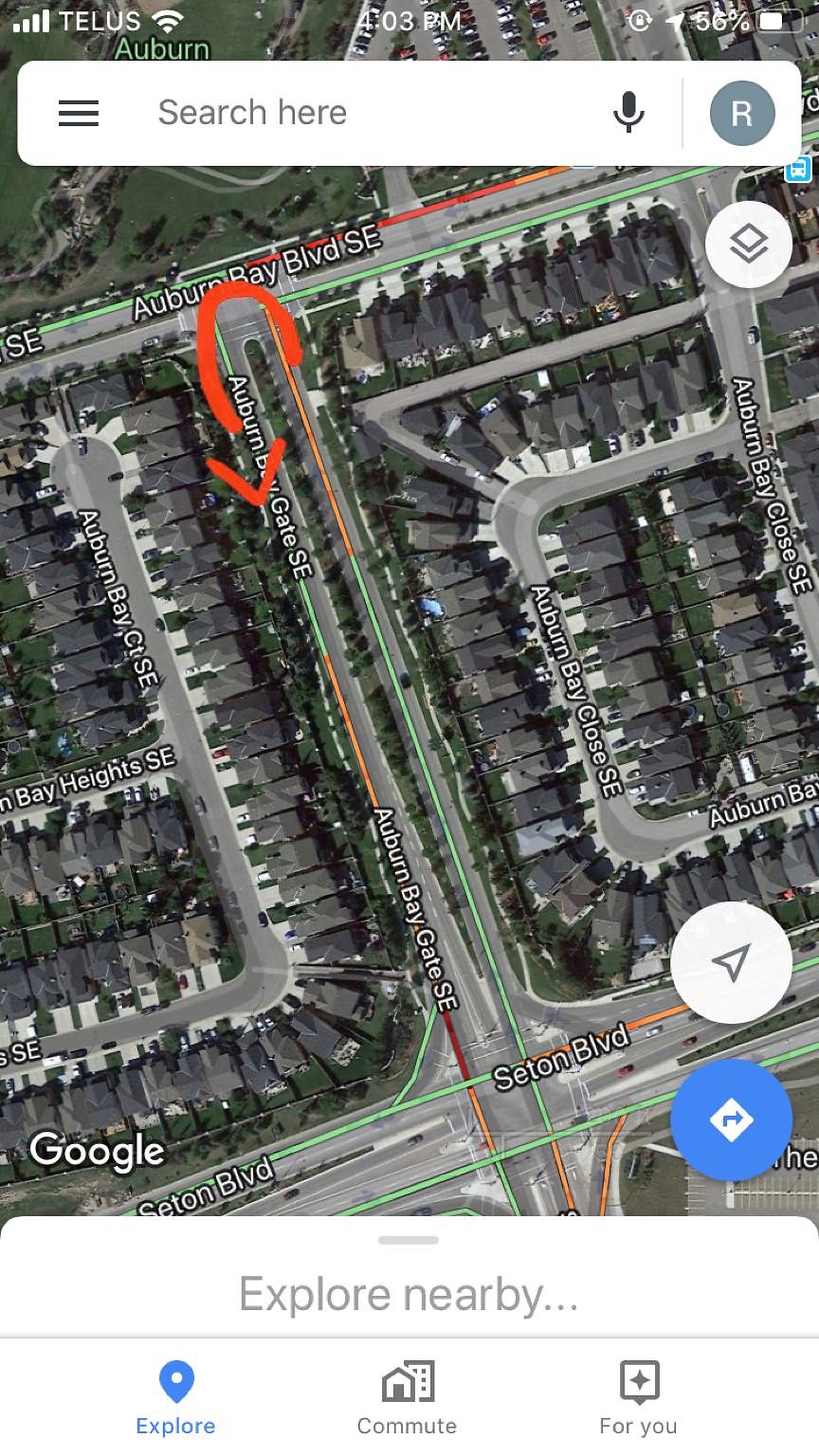The height and width of the screenshot is (1456, 819).
Task: Open map layers selector
Action: 749,245
